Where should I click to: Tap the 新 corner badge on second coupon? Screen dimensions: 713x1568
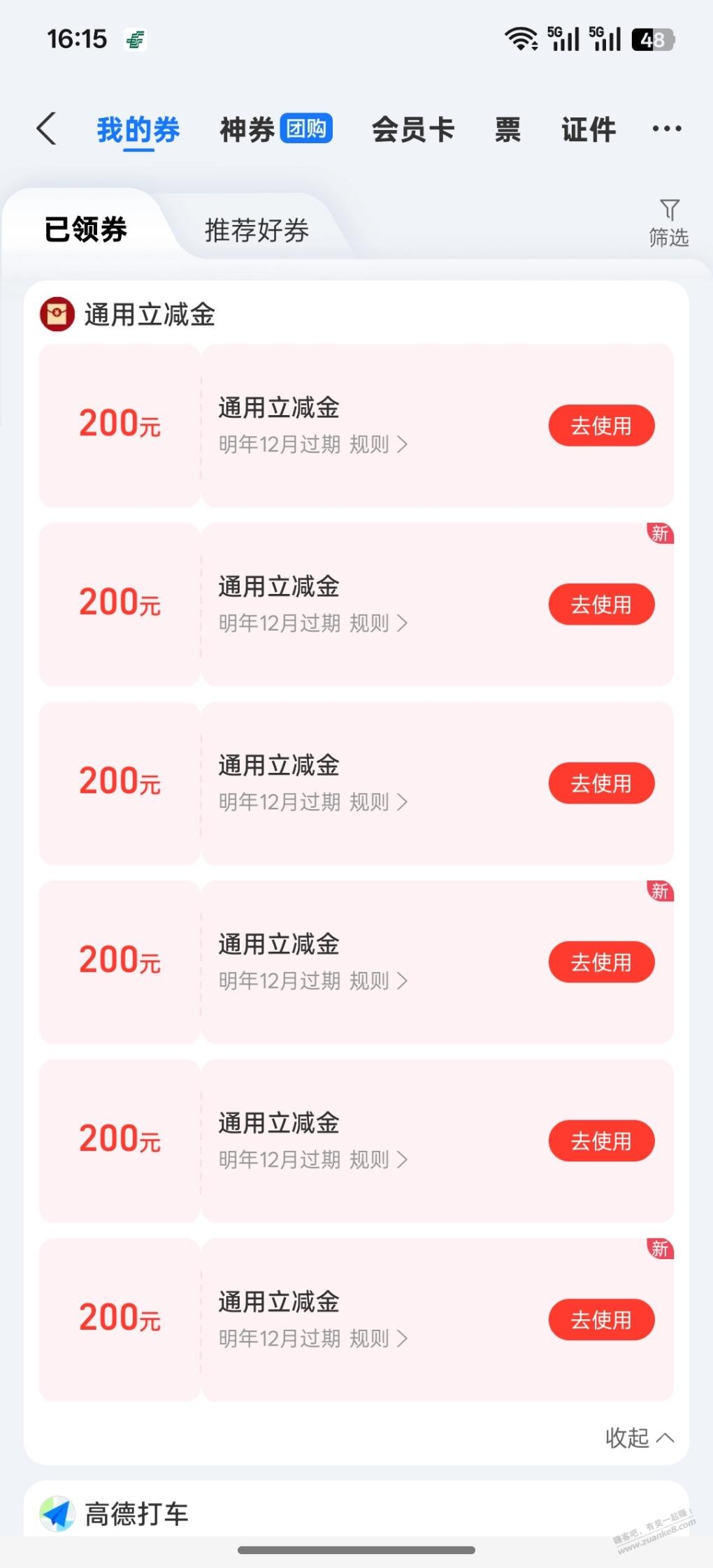point(658,535)
